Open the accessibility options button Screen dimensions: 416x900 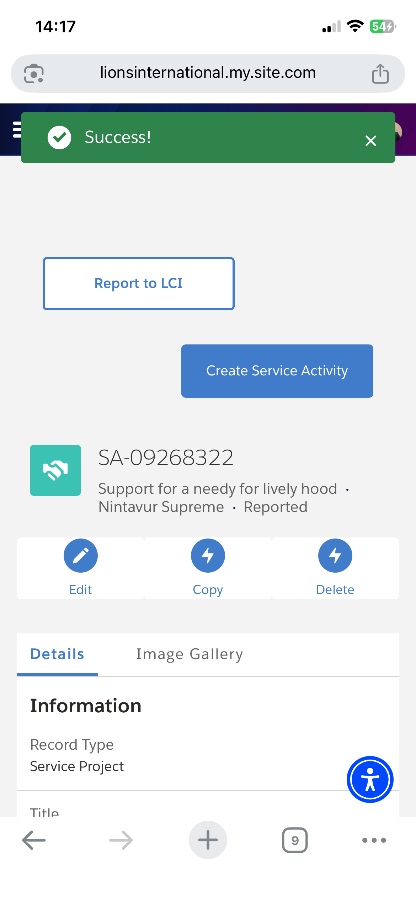point(370,780)
